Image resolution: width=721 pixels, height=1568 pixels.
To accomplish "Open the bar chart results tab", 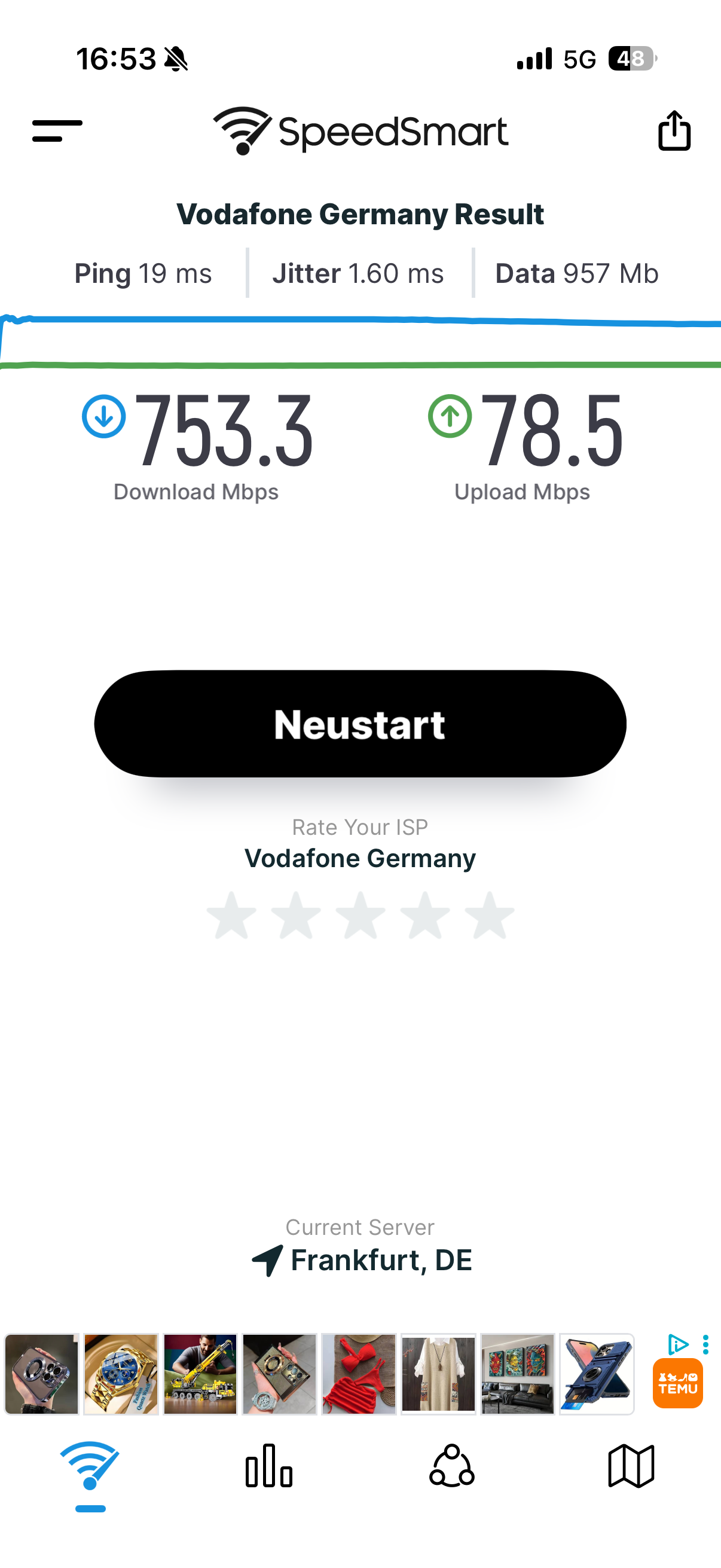I will [269, 1466].
